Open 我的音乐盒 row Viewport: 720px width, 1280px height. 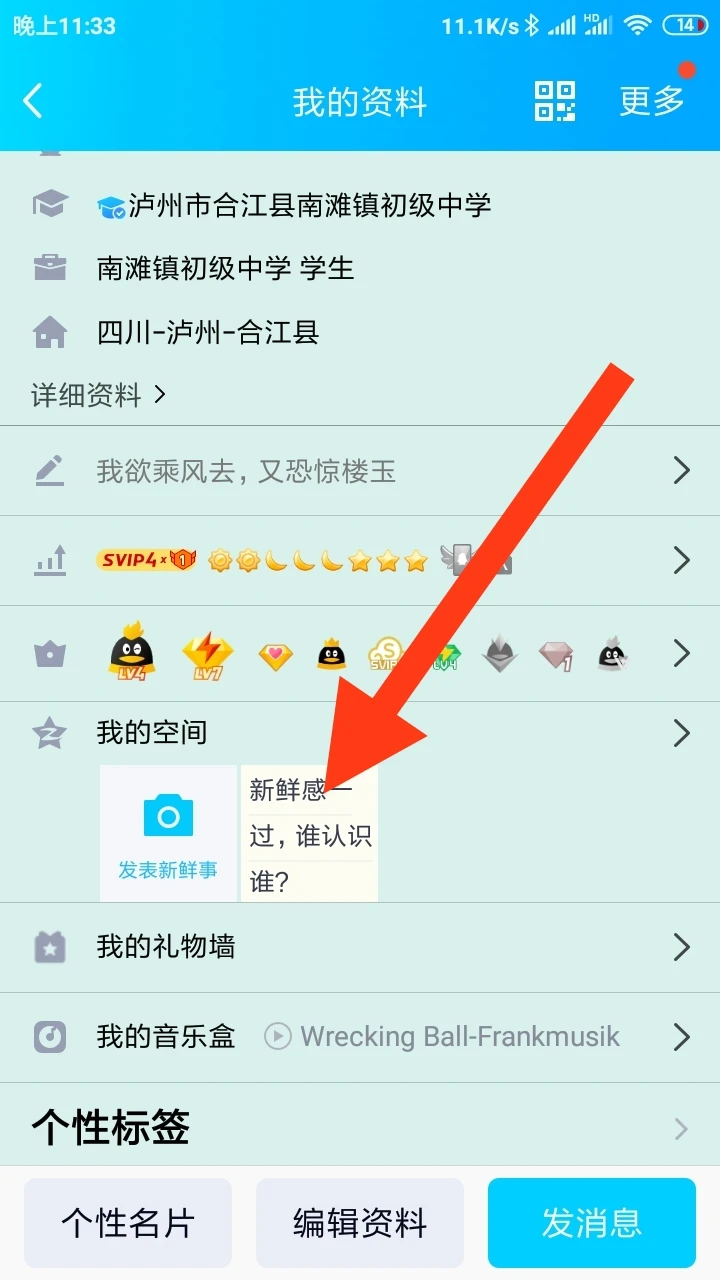pyautogui.click(x=360, y=1037)
